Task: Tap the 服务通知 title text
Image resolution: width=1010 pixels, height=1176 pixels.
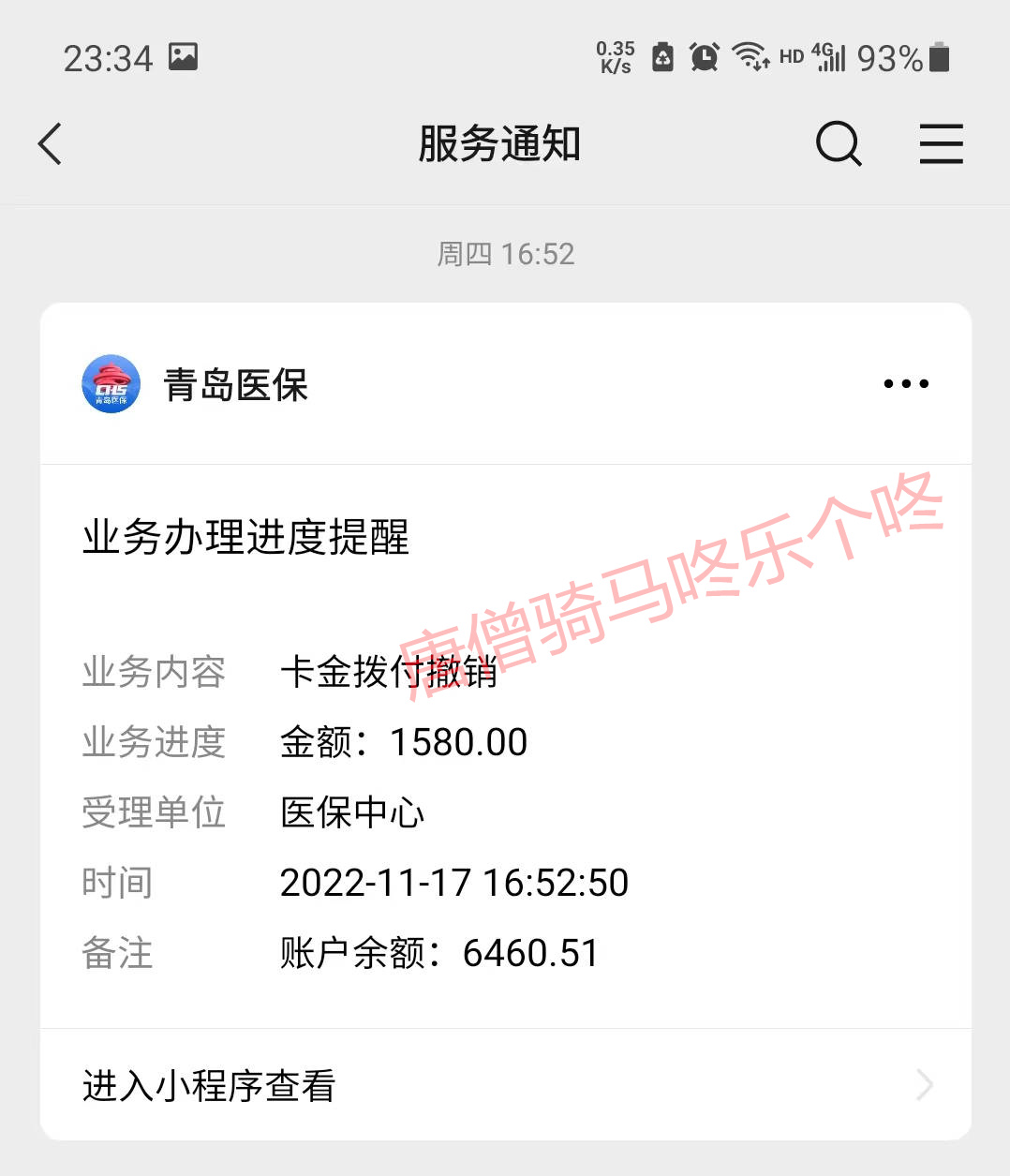Action: tap(500, 144)
